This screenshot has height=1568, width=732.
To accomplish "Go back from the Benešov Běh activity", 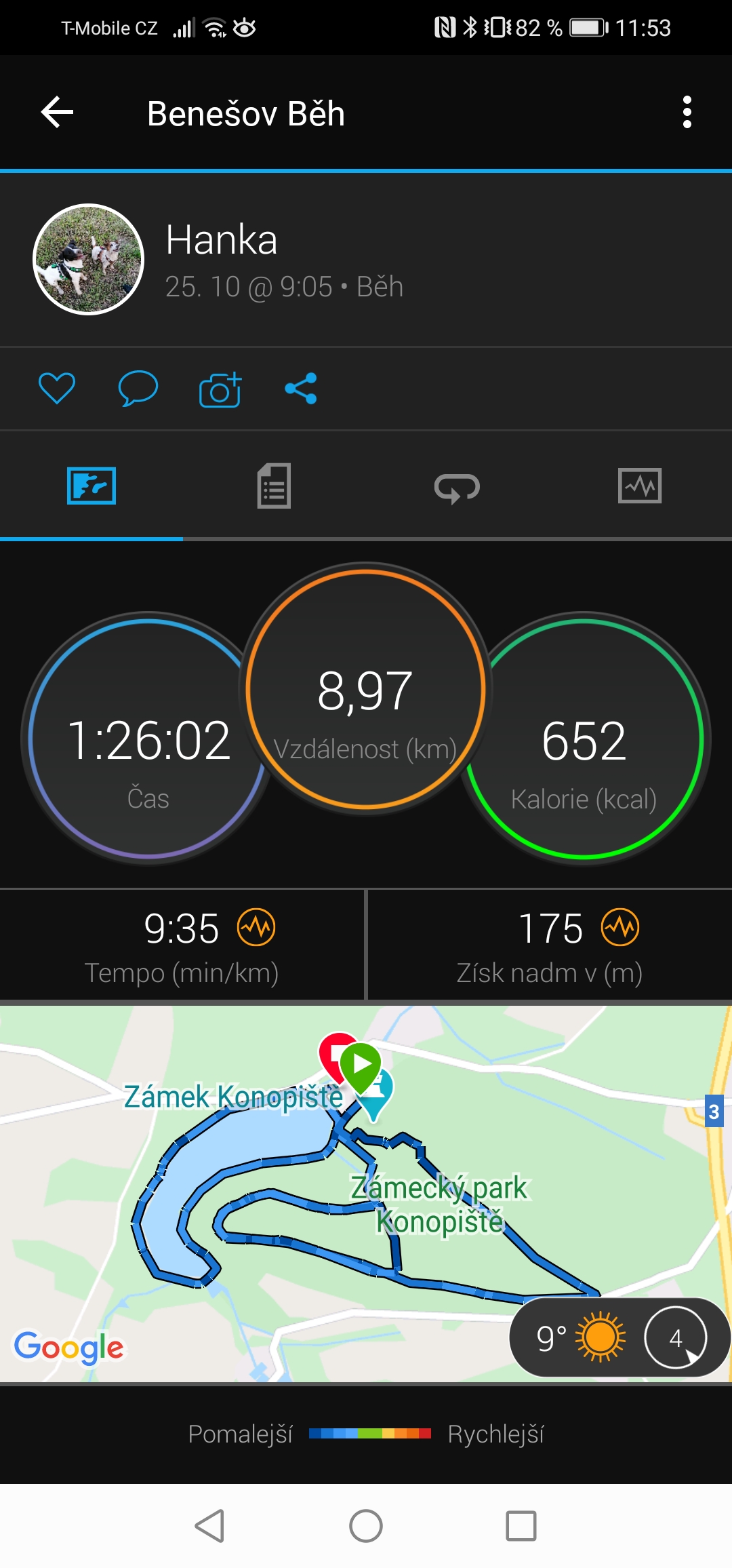I will (57, 113).
